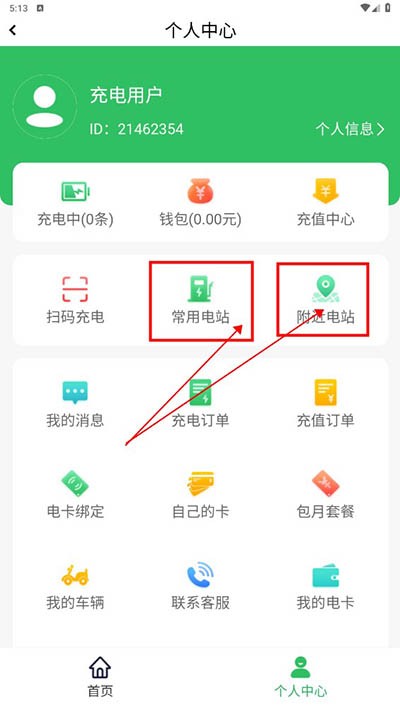This screenshot has height=711, width=400.
Task: Tap the user avatar picture
Action: tap(44, 107)
